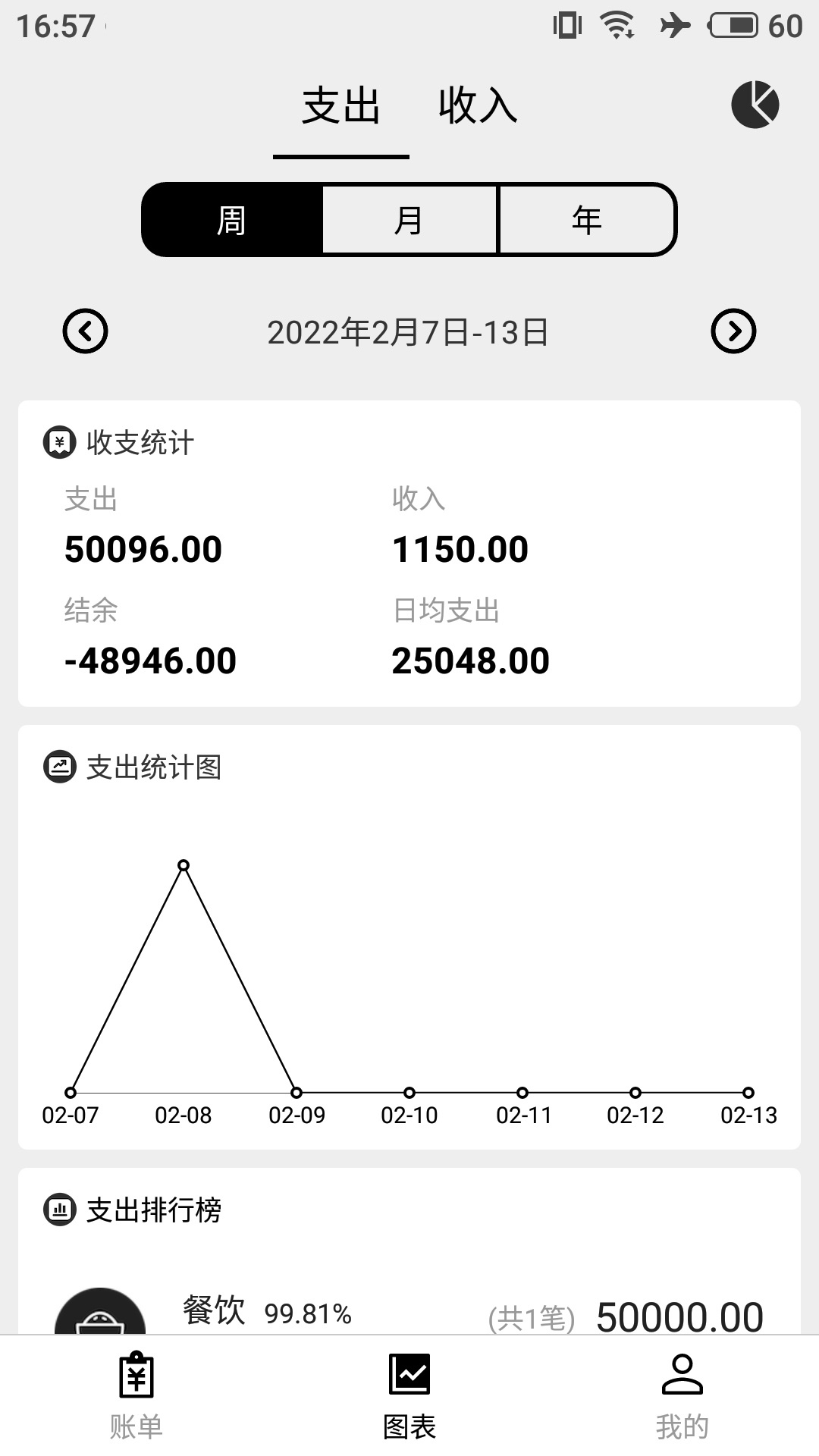The height and width of the screenshot is (1456, 819).
Task: Switch to the 收入 tab
Action: (x=478, y=108)
